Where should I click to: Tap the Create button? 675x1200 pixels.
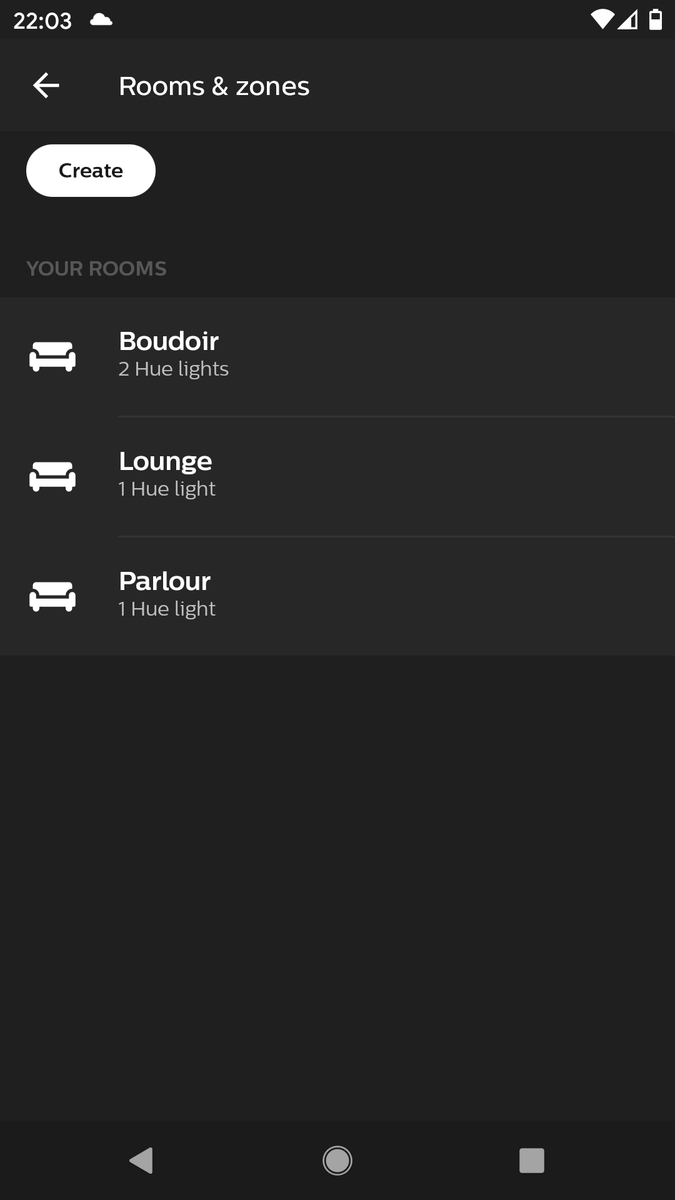click(x=91, y=171)
